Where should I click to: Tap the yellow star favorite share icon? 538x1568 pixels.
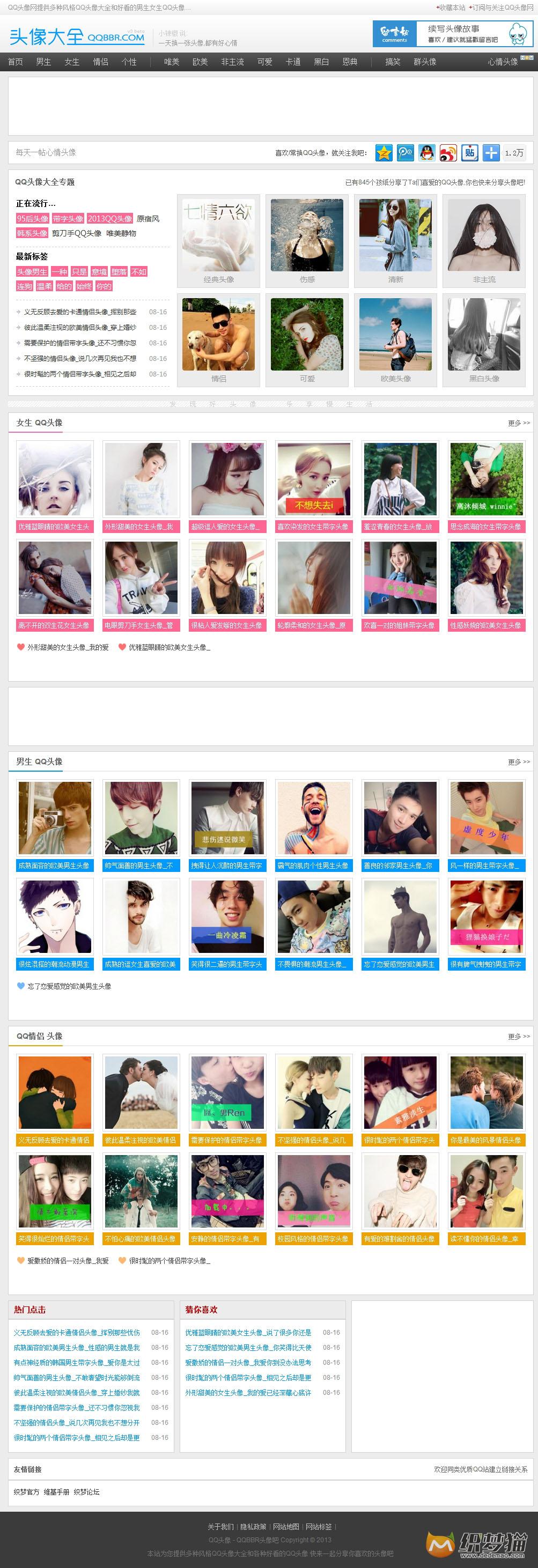coord(384,153)
